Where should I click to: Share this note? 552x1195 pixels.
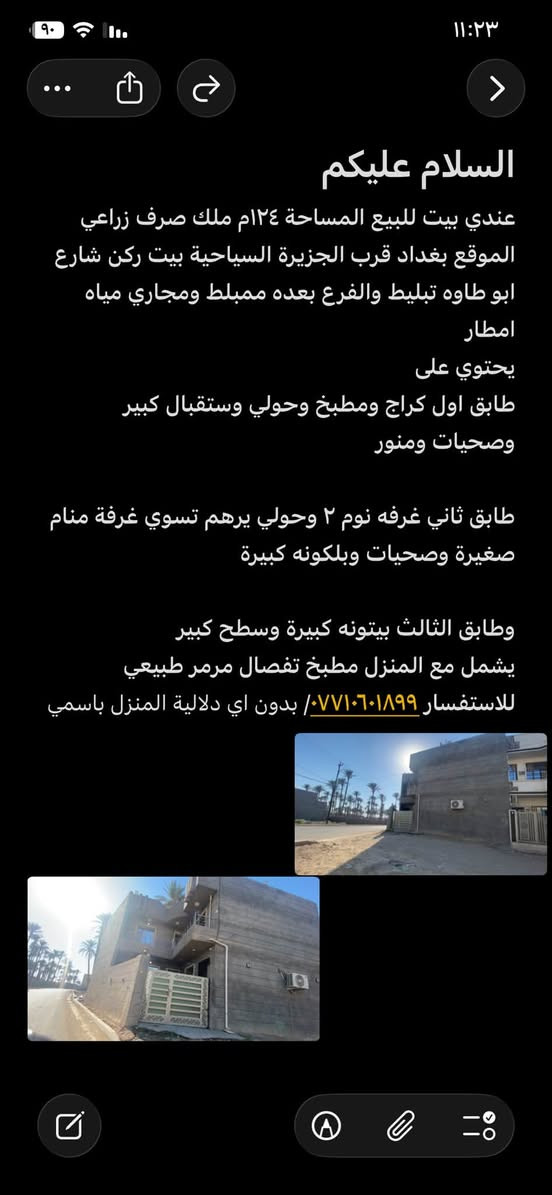coord(130,88)
